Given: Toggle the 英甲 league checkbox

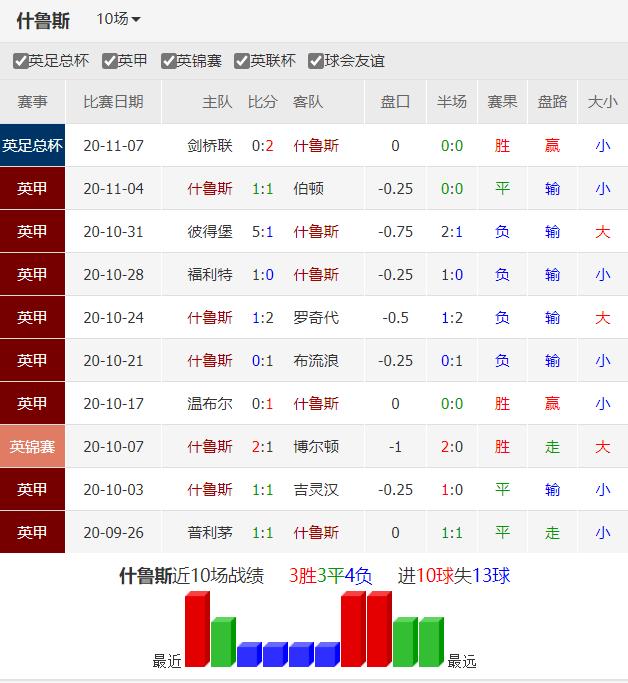Looking at the screenshot, I should point(110,61).
